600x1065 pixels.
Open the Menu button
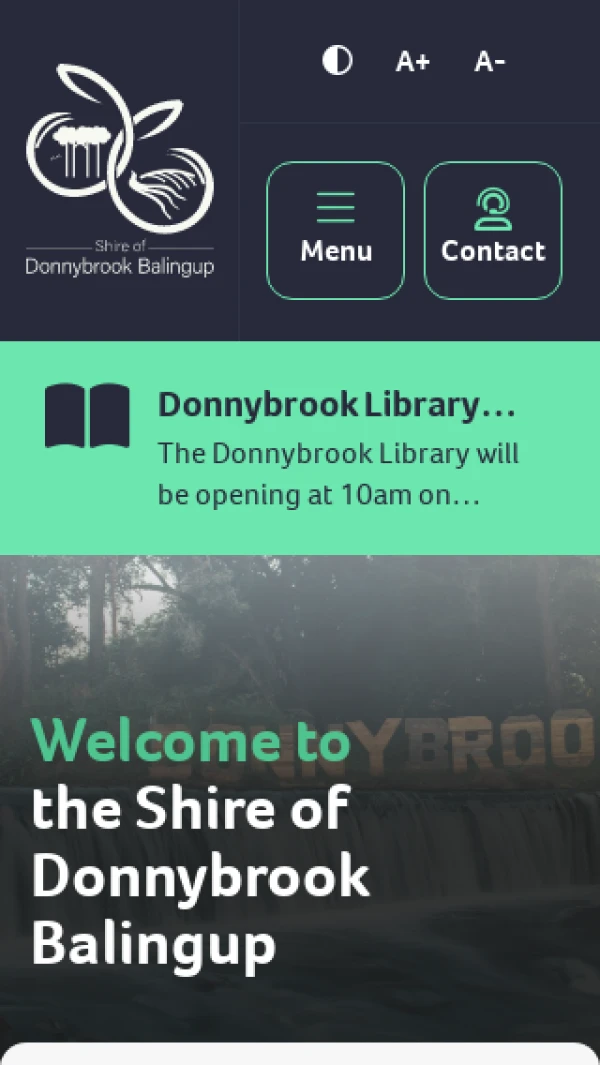click(335, 230)
